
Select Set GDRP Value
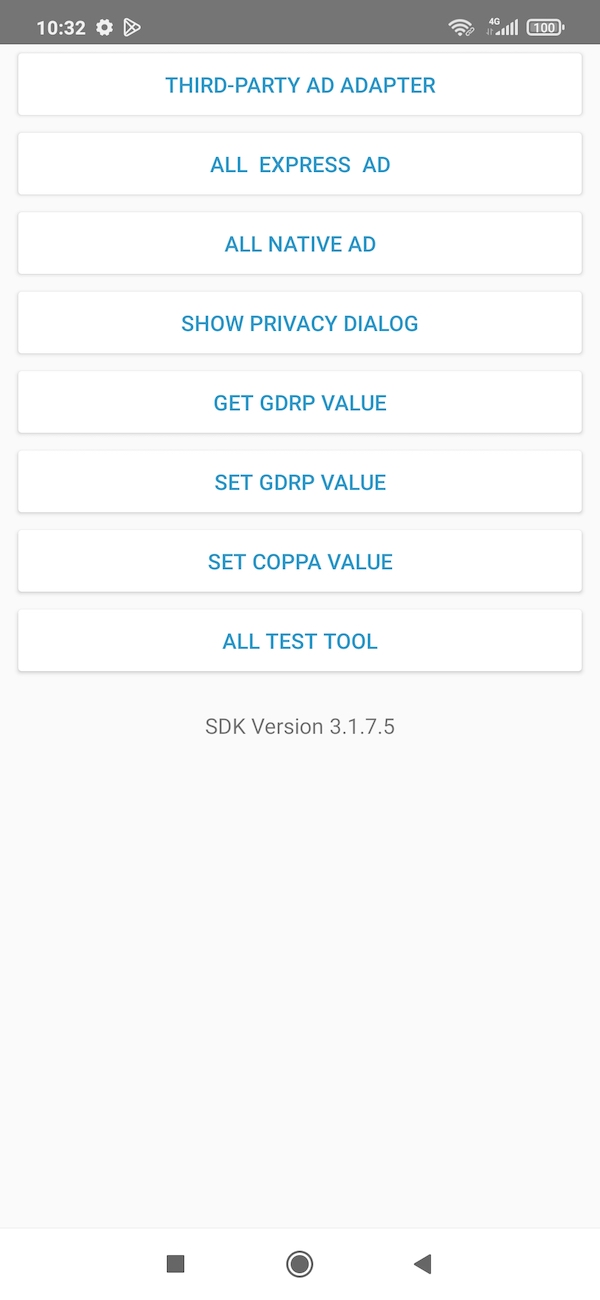300,482
